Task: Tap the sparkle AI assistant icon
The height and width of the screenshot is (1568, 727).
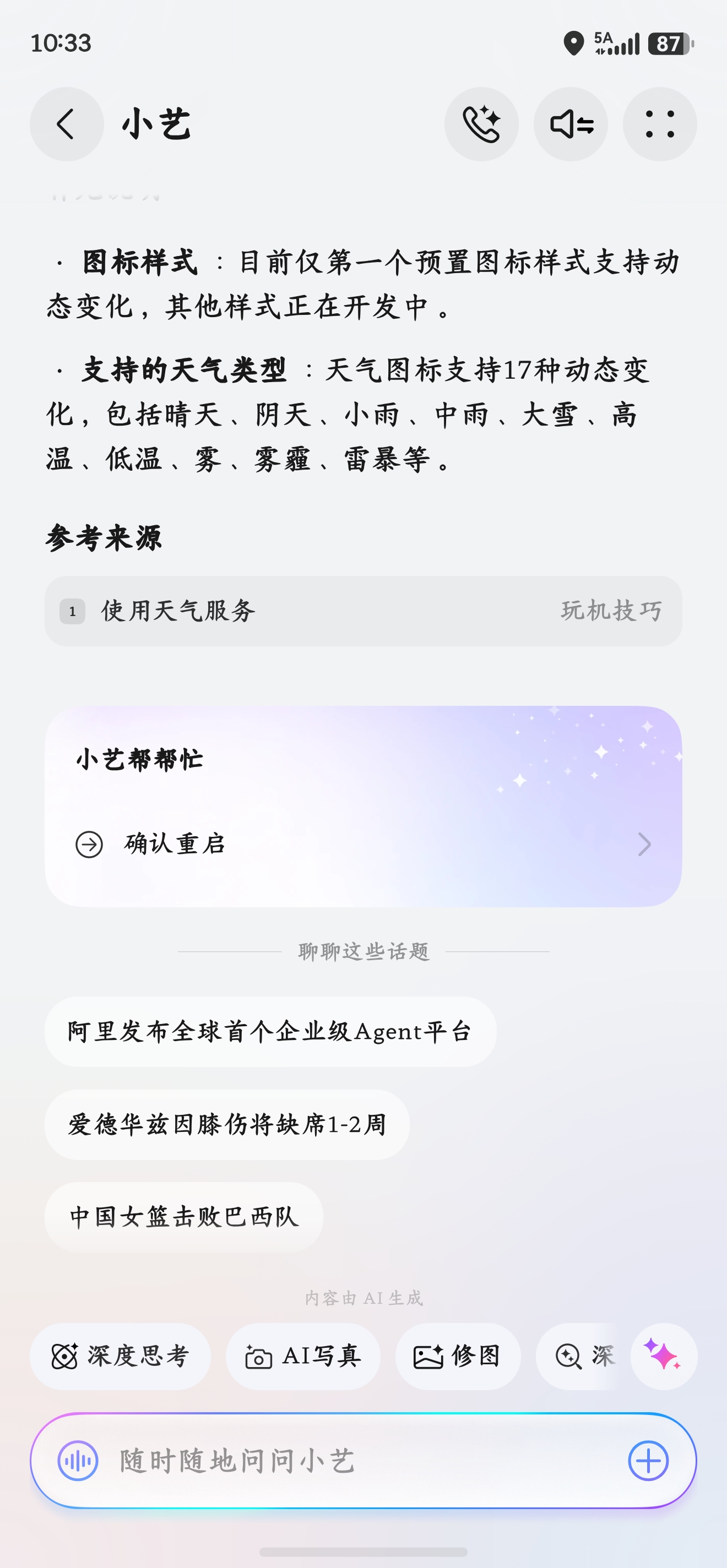Action: click(663, 1356)
